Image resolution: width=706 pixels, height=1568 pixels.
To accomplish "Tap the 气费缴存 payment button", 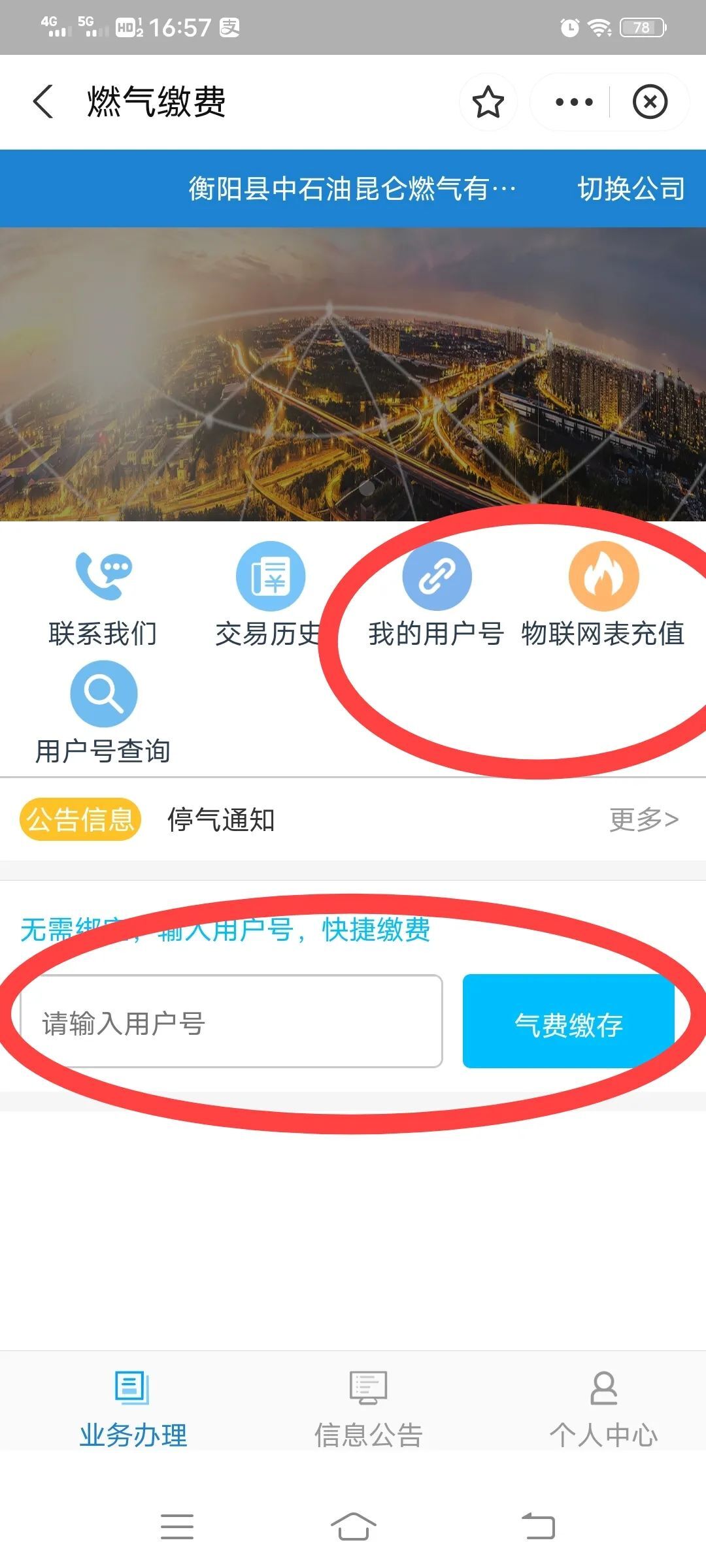I will click(568, 1021).
